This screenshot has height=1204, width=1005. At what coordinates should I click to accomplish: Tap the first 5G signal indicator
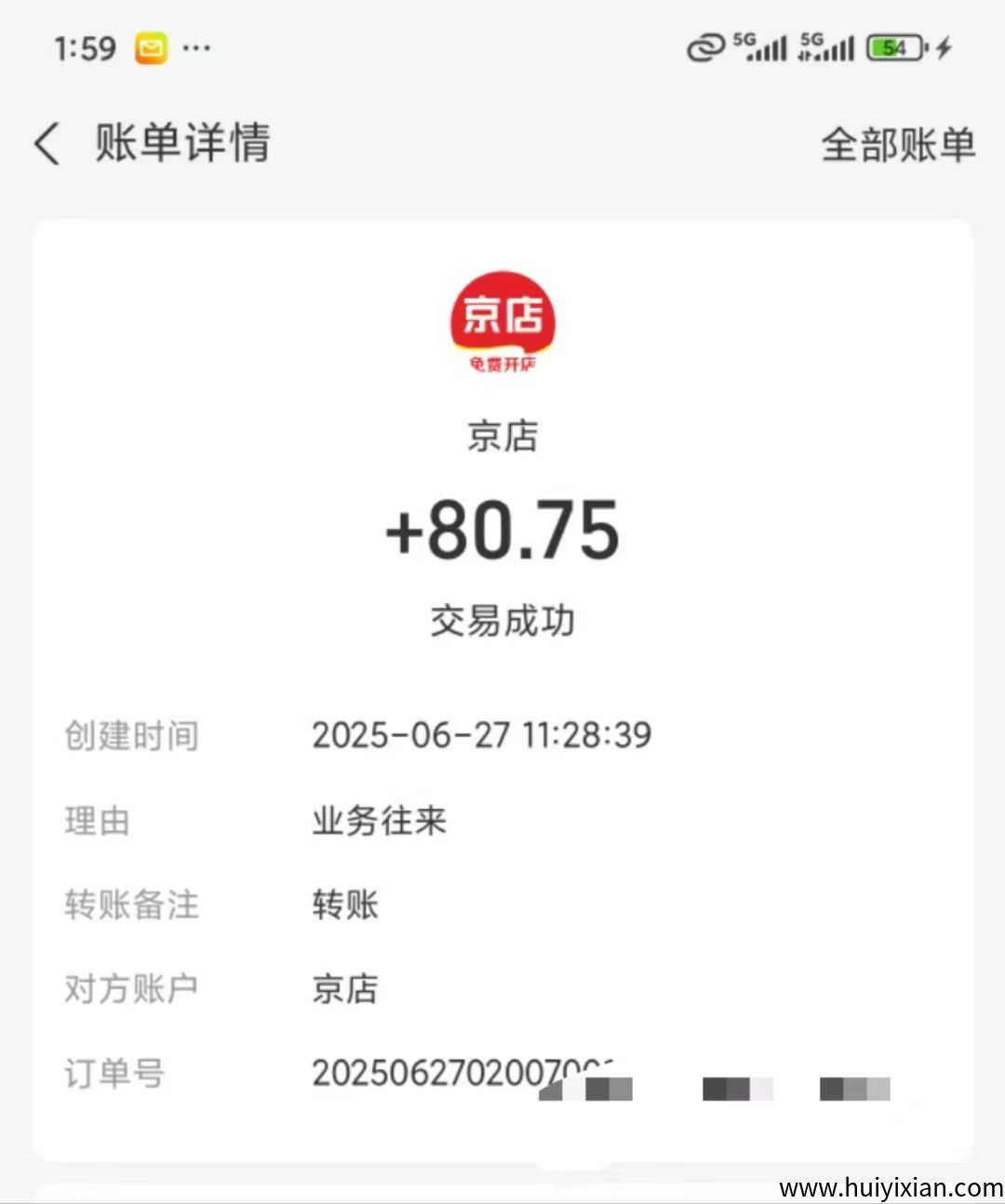click(761, 47)
